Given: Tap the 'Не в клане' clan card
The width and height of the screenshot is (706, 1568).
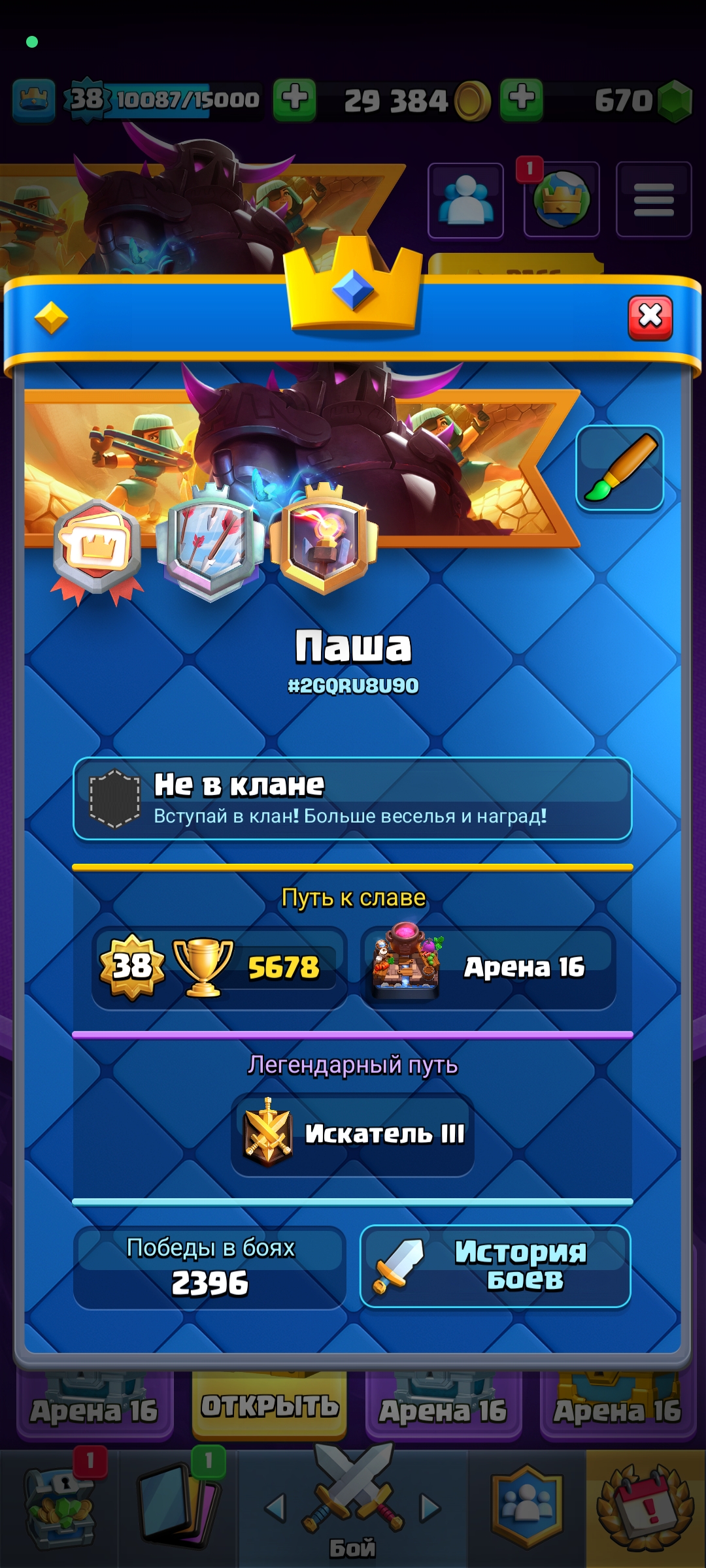Looking at the screenshot, I should (352, 798).
